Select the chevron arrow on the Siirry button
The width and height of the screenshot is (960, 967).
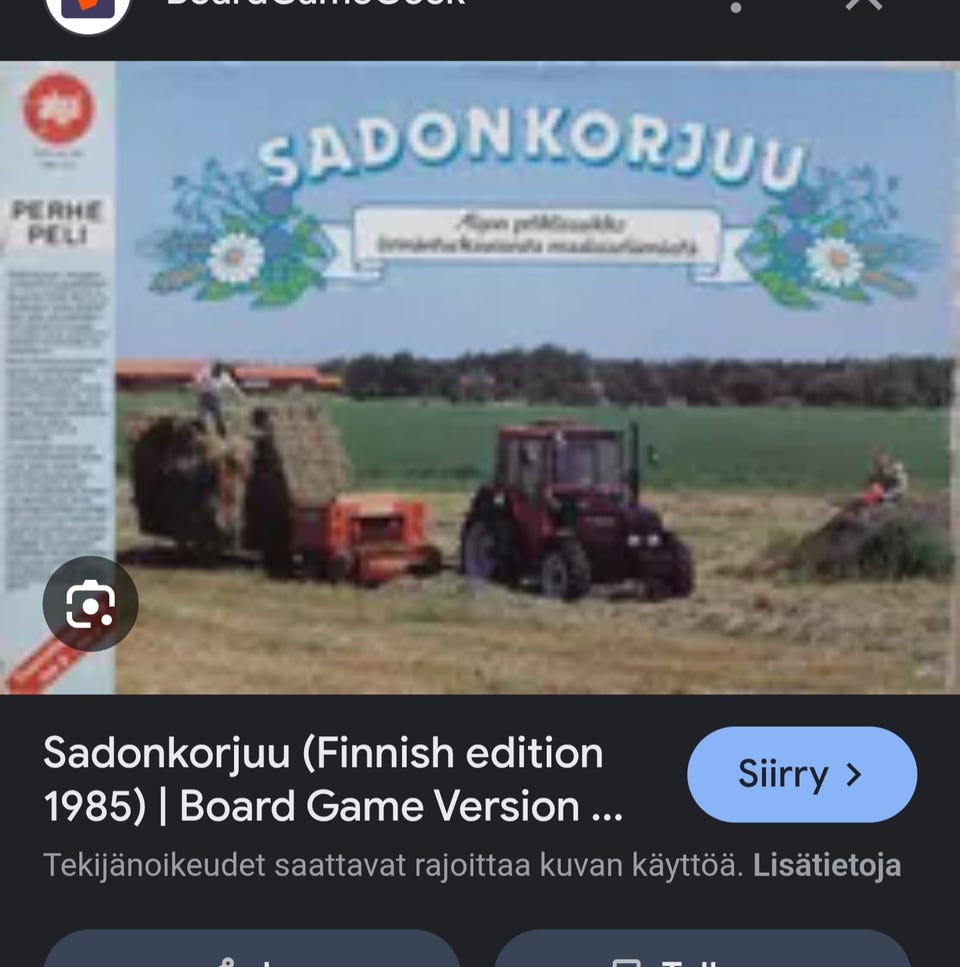pyautogui.click(x=855, y=774)
